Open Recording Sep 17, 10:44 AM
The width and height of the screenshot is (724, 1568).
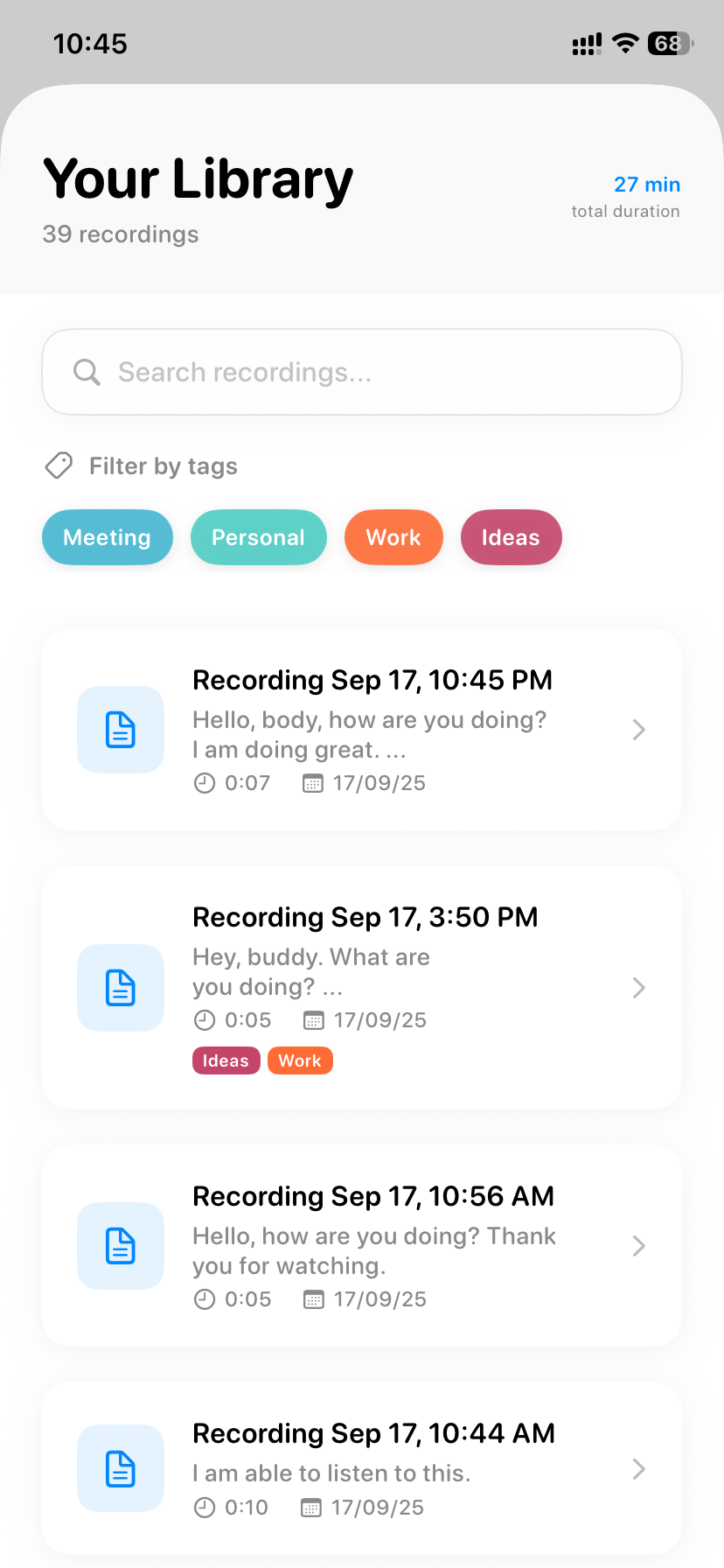[362, 1468]
